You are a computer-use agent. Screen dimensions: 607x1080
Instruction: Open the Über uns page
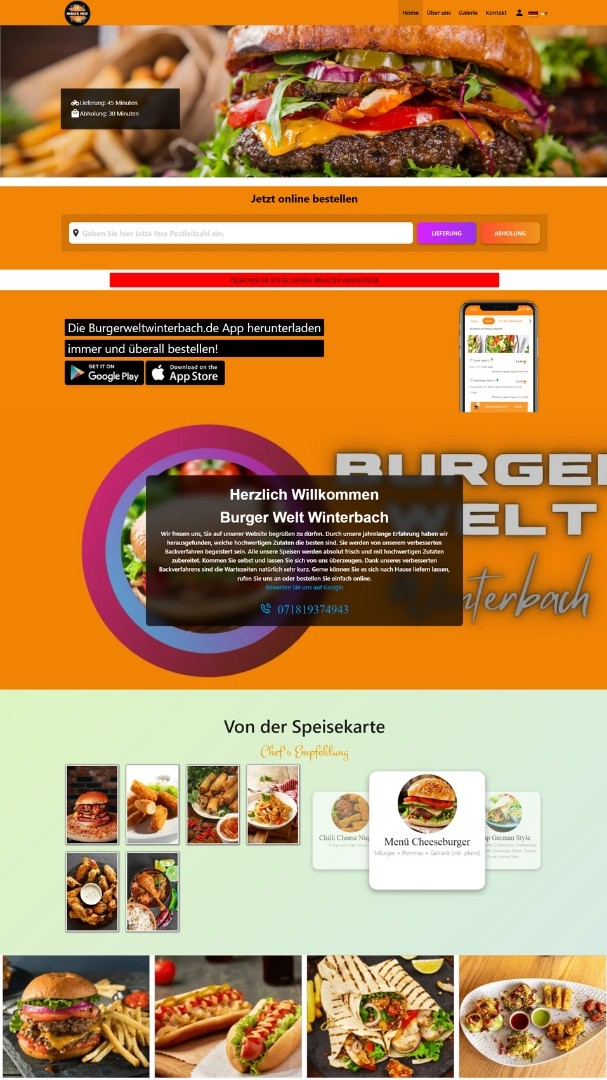(x=438, y=13)
